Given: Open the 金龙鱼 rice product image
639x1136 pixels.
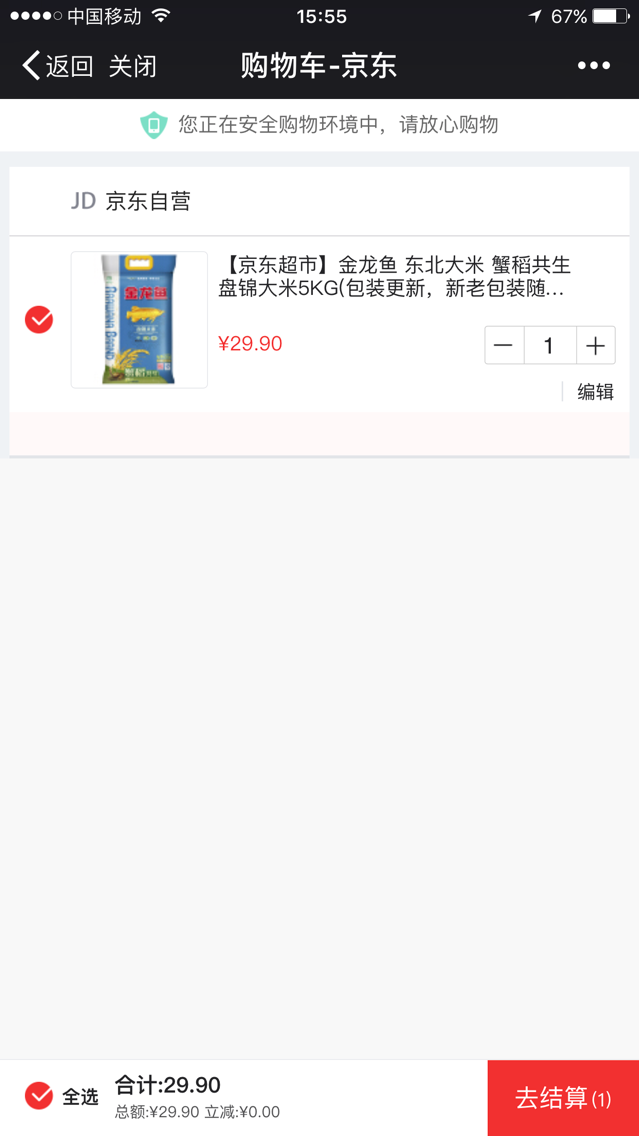Looking at the screenshot, I should 139,320.
